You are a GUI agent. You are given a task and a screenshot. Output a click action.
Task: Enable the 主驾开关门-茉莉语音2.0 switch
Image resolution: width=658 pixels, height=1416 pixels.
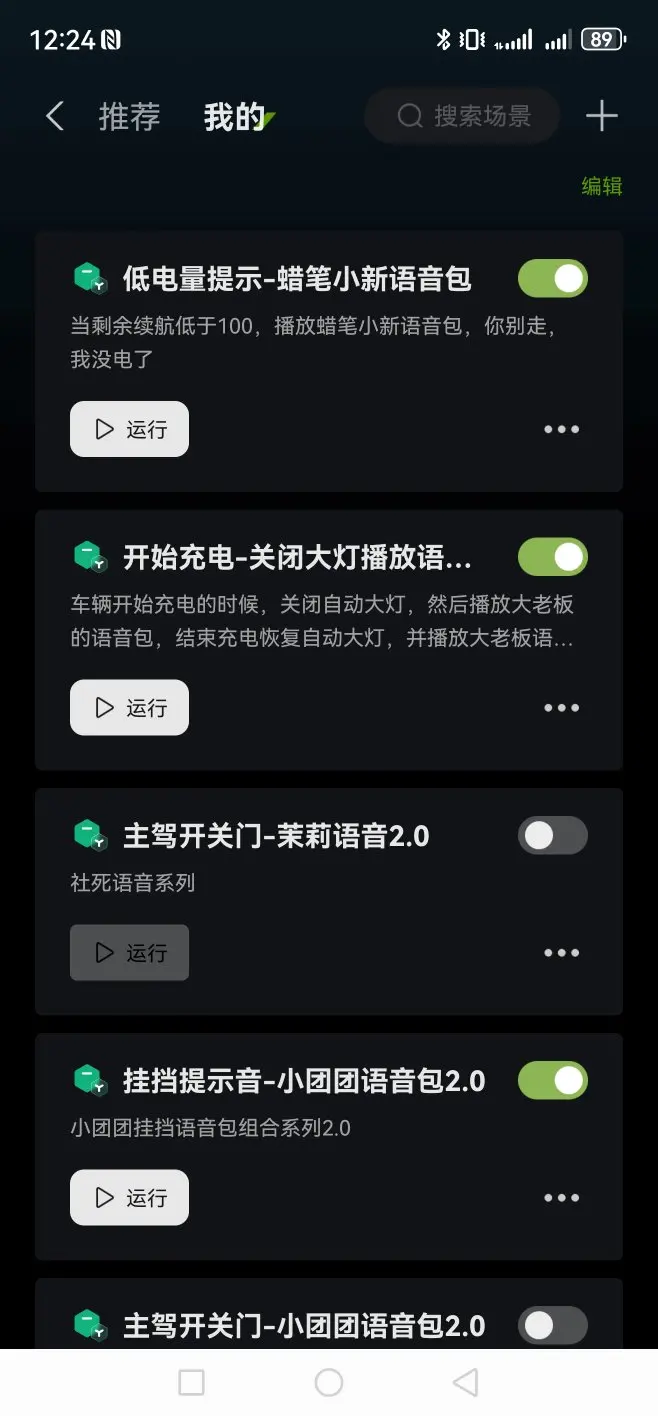click(x=553, y=835)
